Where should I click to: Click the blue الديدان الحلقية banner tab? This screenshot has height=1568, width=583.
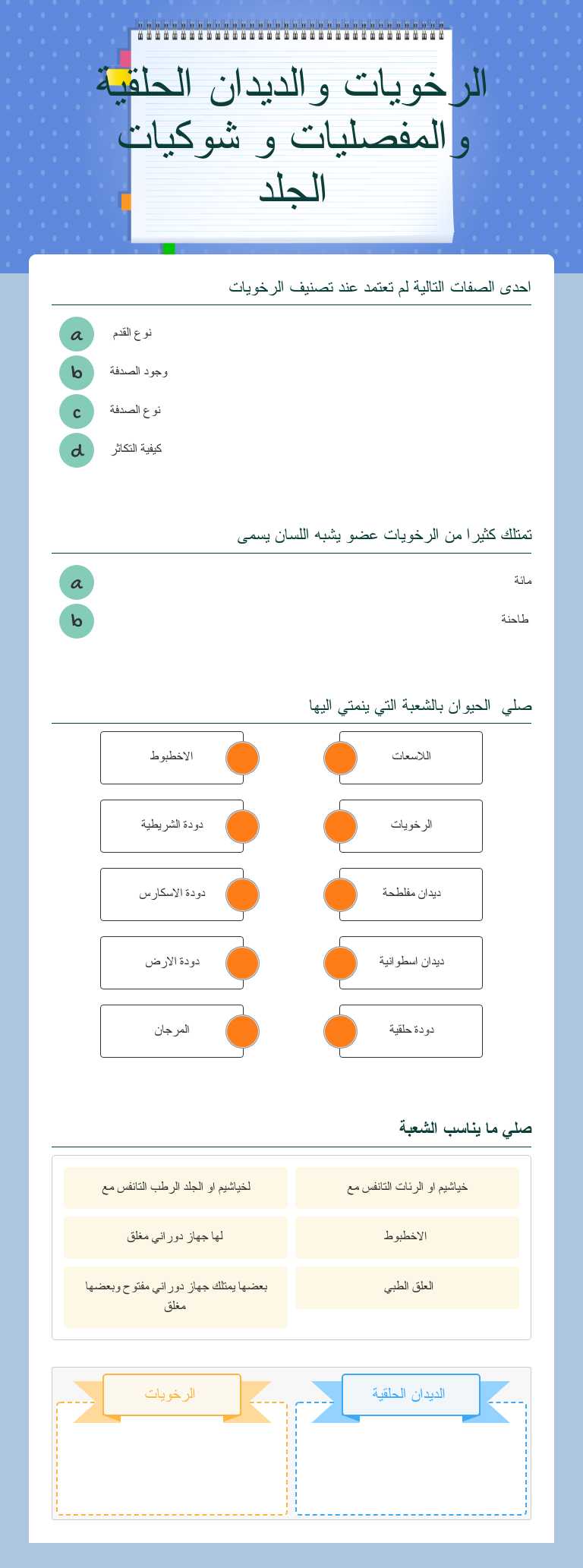pos(411,1396)
